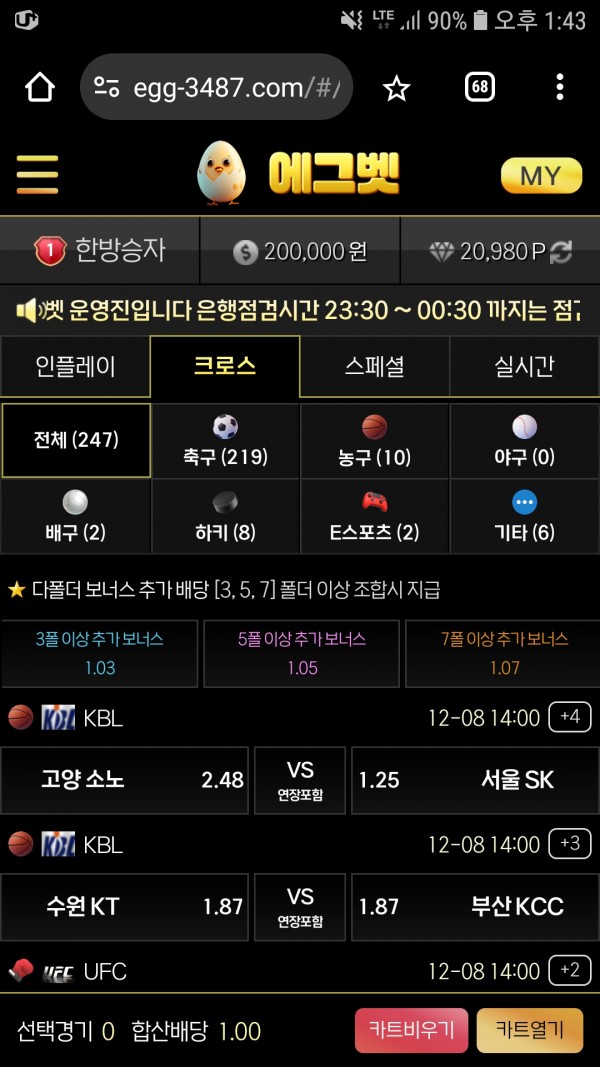Clear the cart with 카트비우기
This screenshot has height=1067, width=600.
click(412, 1030)
